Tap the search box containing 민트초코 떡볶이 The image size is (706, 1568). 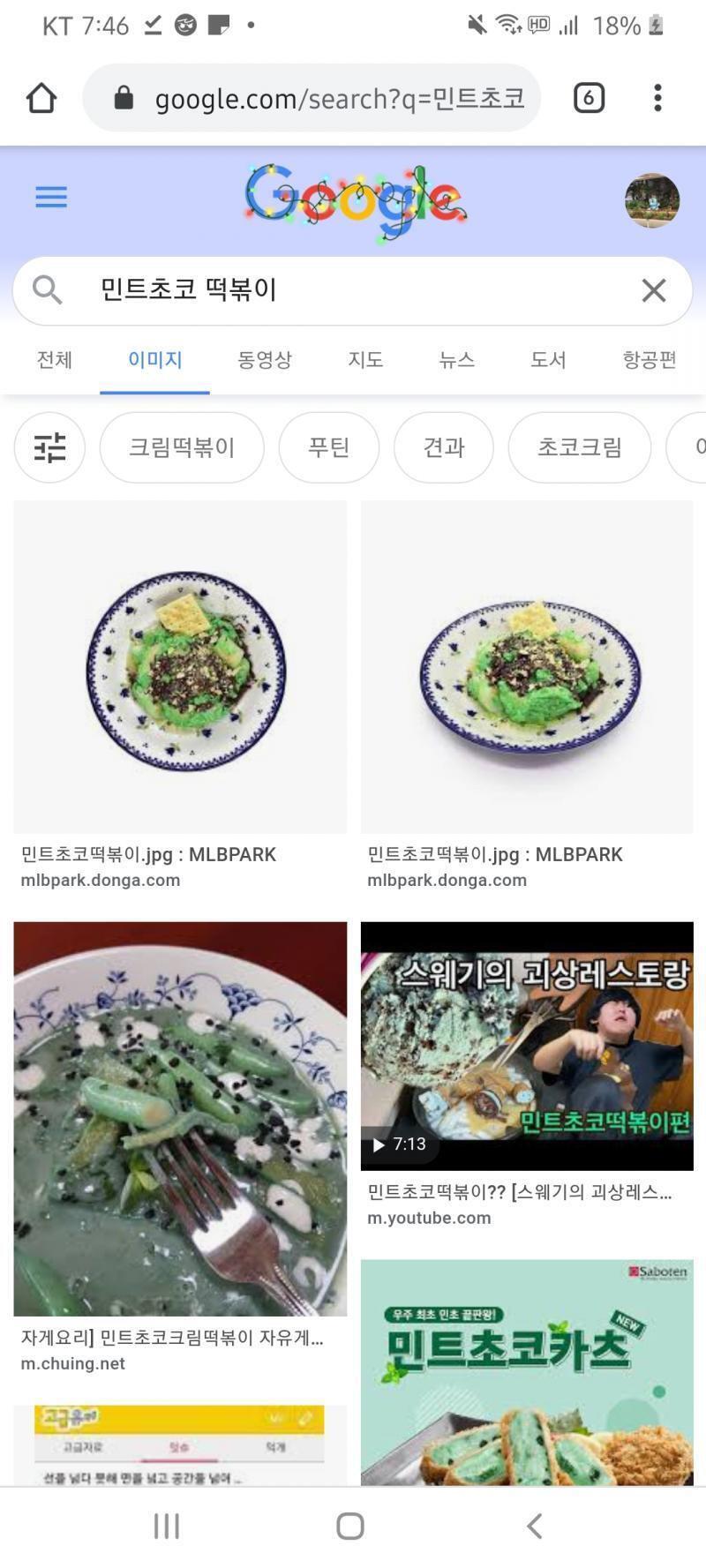[x=352, y=290]
